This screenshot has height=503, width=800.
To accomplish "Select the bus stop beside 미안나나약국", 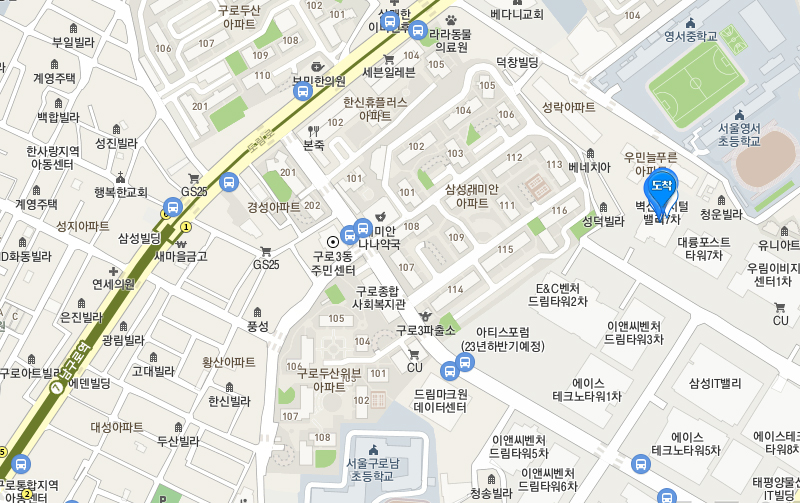I will tap(349, 235).
